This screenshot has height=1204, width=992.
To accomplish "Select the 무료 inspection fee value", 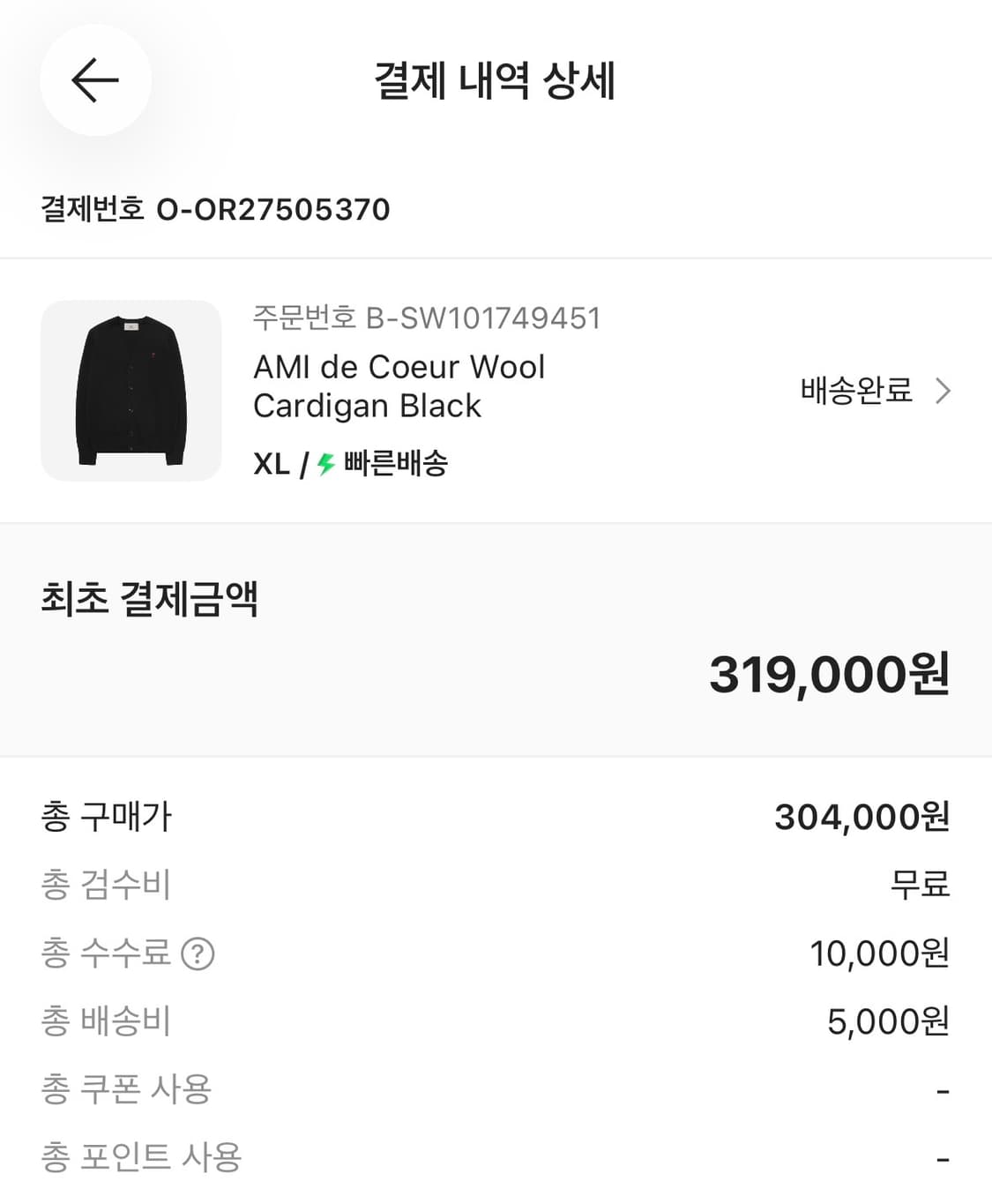I will point(919,886).
